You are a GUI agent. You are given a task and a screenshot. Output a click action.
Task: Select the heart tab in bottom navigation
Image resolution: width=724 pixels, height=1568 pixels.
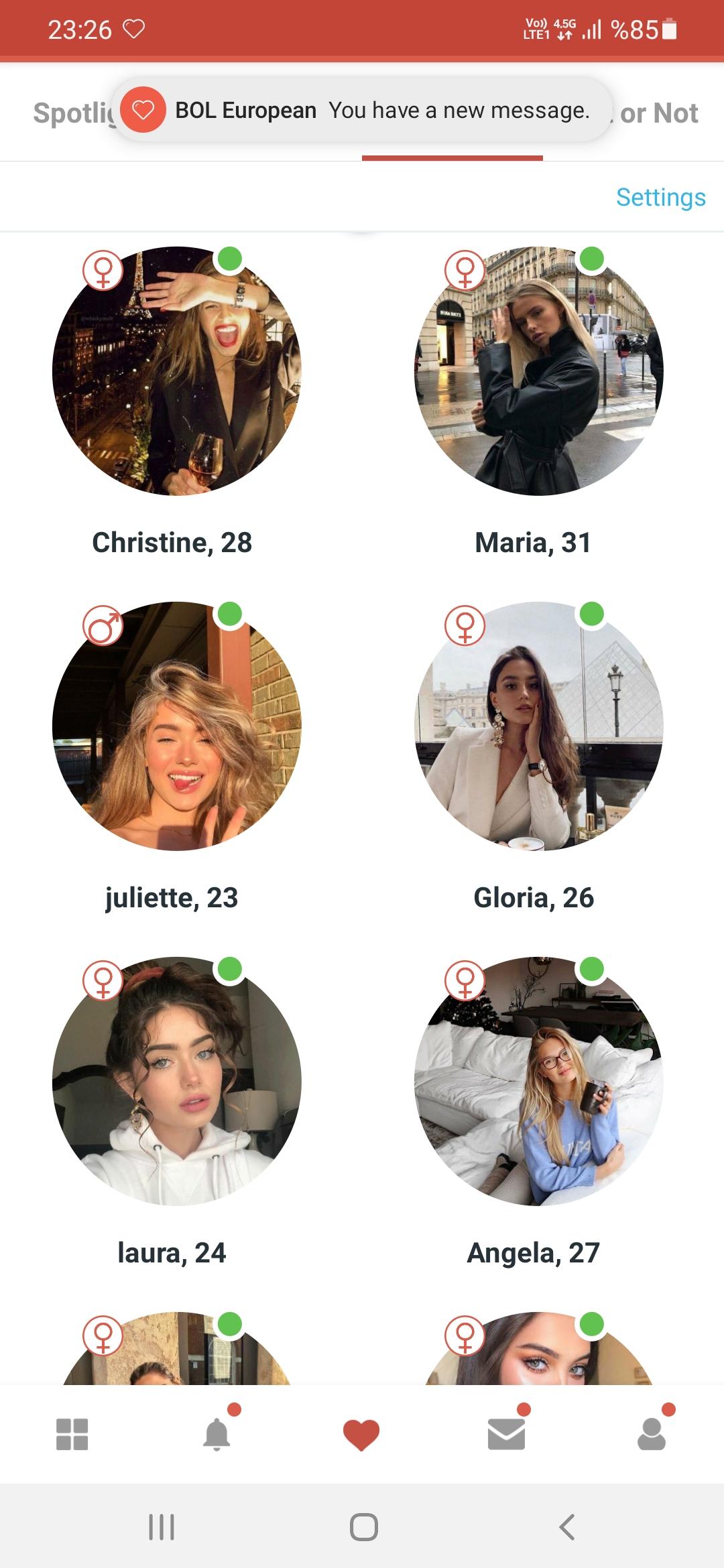click(361, 1435)
